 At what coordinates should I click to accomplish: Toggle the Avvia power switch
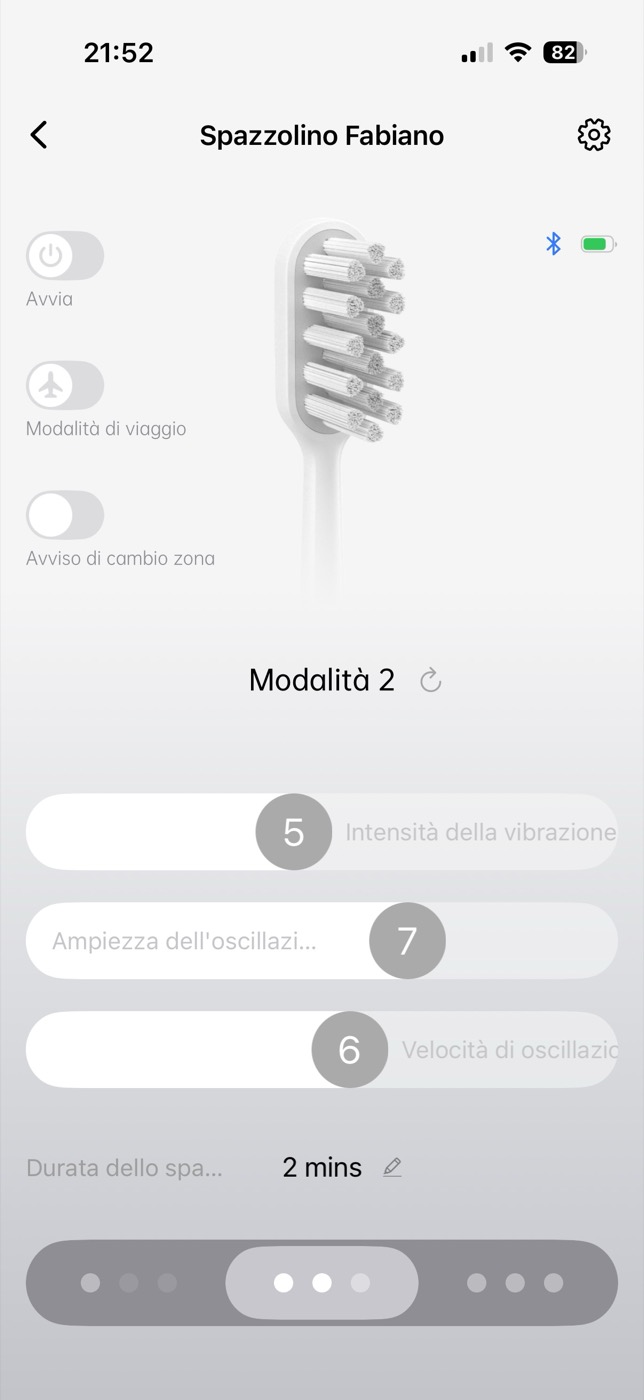tap(65, 255)
